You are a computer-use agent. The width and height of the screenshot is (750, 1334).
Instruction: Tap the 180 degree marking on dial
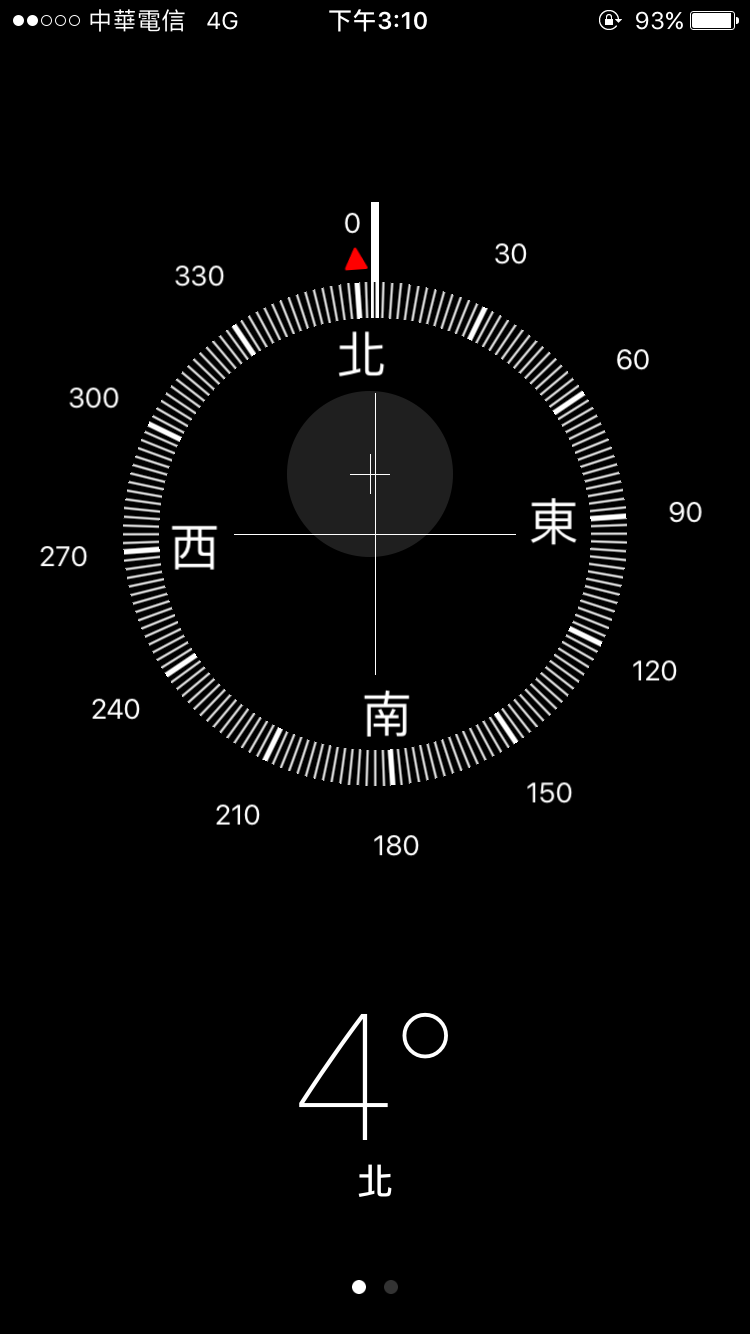tap(394, 845)
